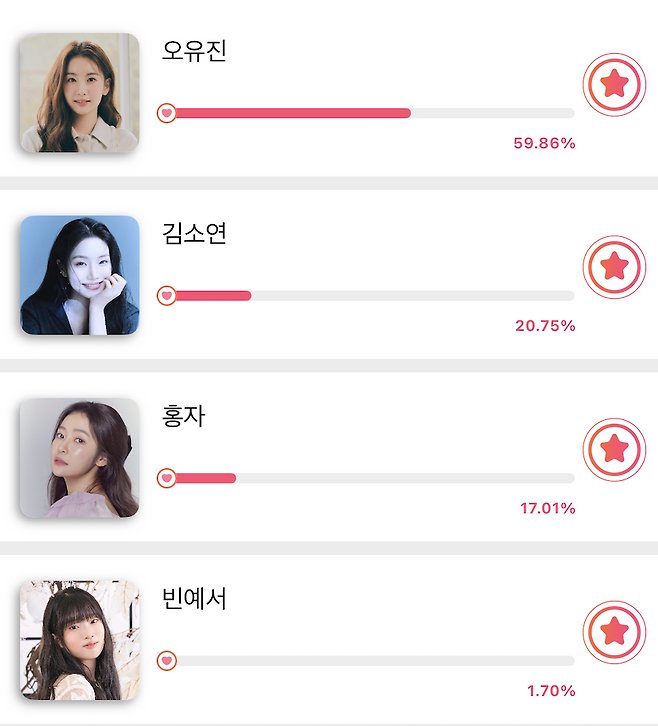This screenshot has width=658, height=726.
Task: Select the star button beside 빈예서
Action: (x=614, y=633)
